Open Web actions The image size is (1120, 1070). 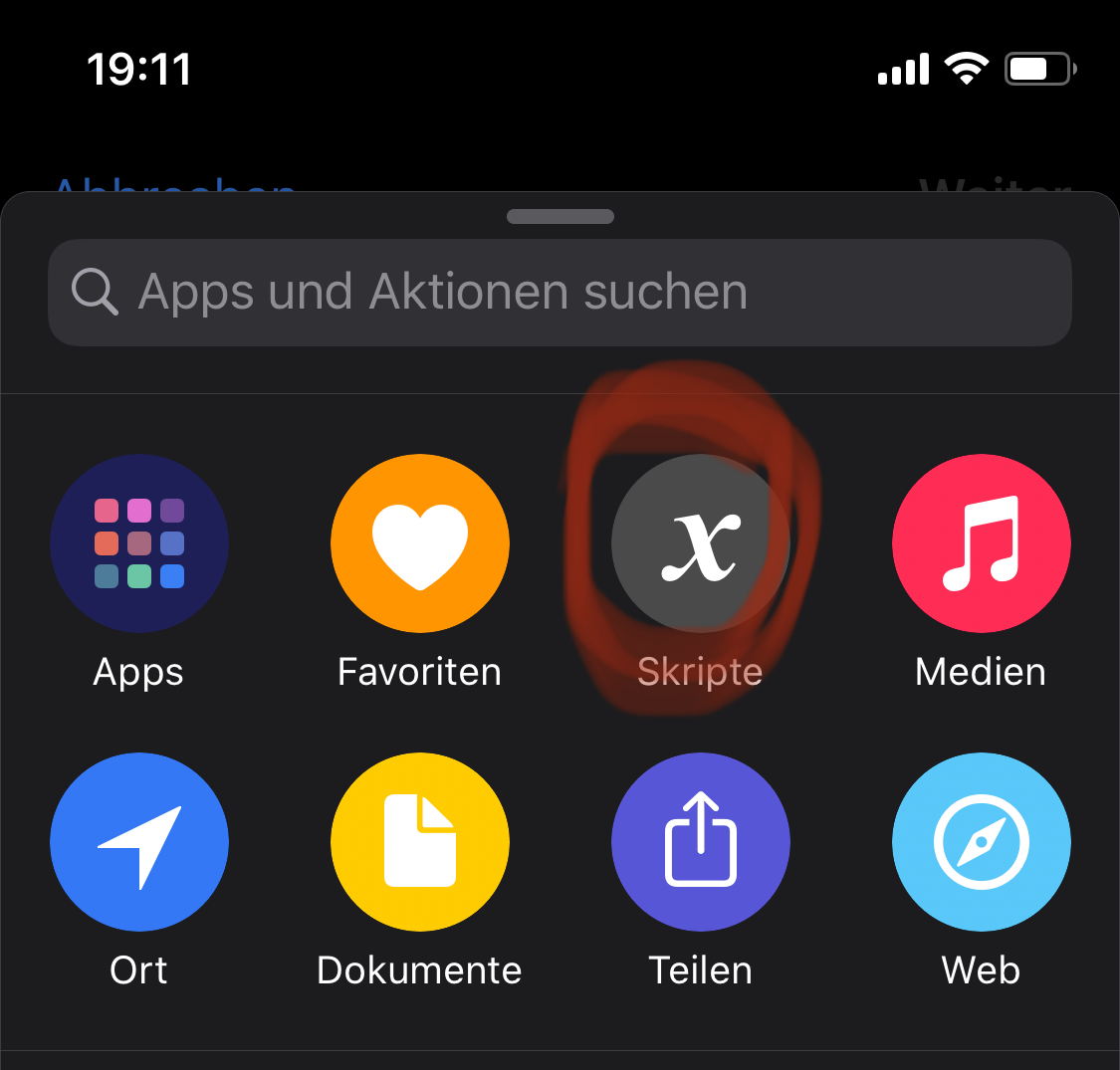[x=981, y=842]
